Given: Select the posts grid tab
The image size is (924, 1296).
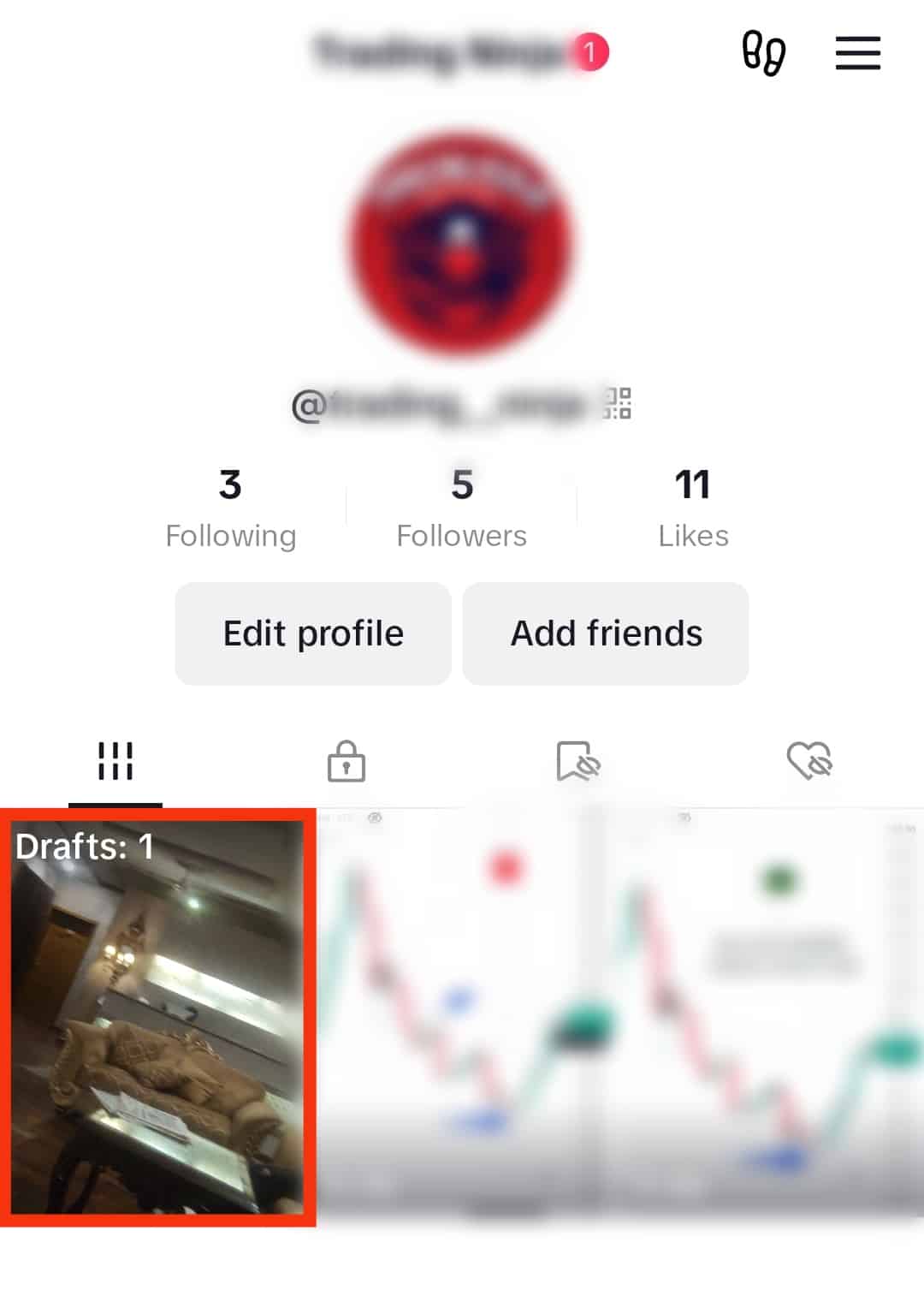Looking at the screenshot, I should [115, 761].
